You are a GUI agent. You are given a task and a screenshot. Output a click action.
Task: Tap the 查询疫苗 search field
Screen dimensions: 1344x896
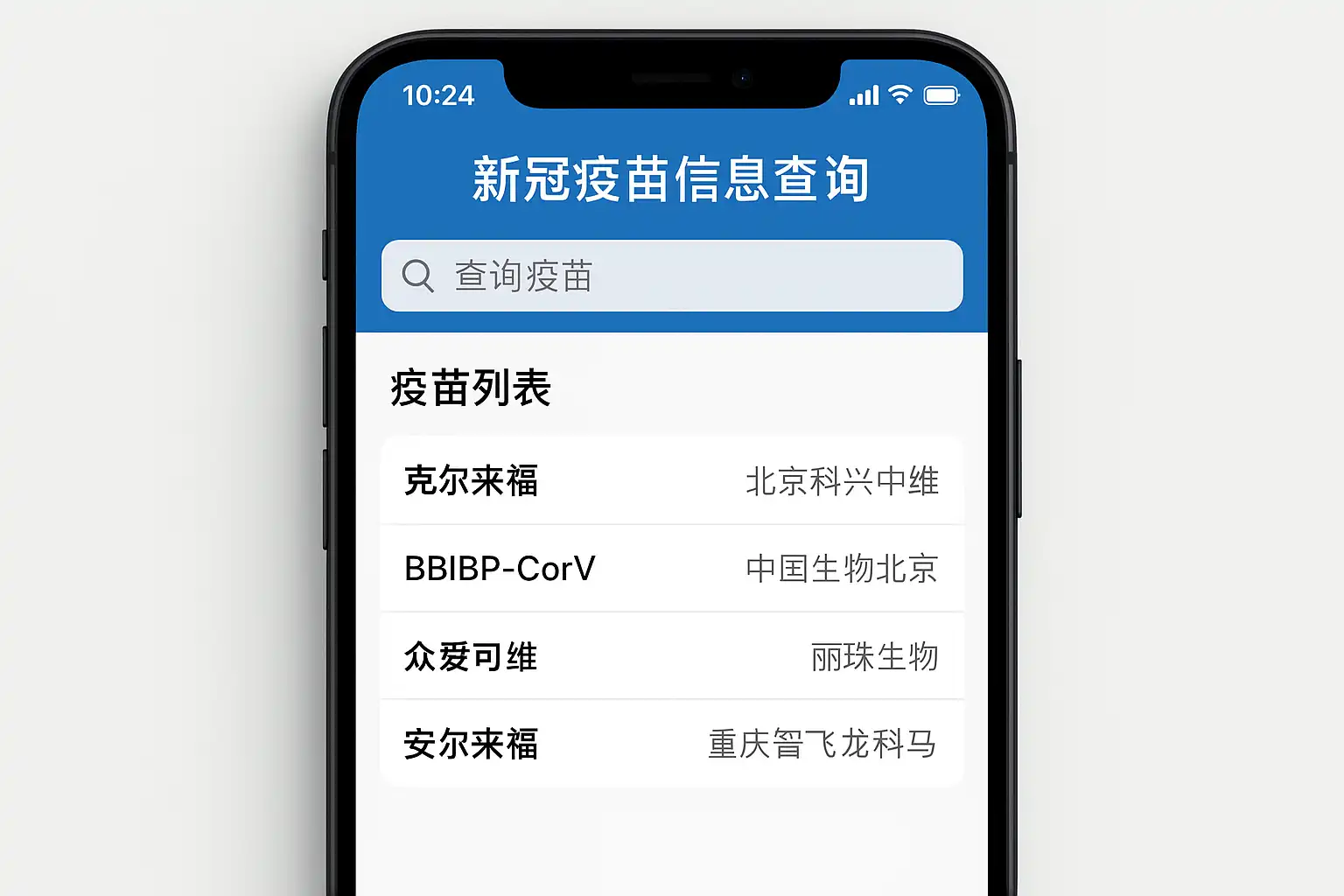pyautogui.click(x=672, y=276)
